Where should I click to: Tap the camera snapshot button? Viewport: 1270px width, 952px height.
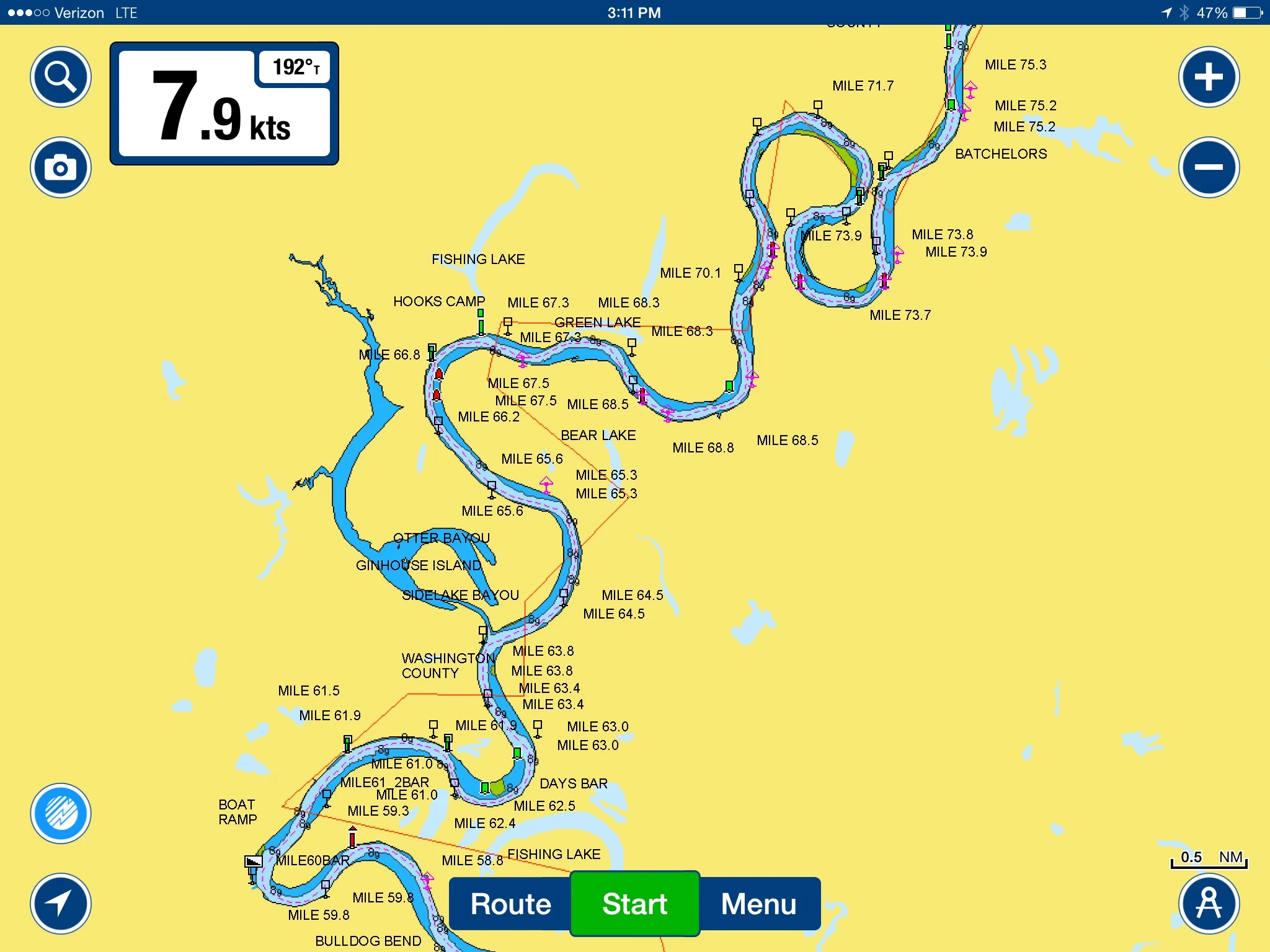click(61, 167)
